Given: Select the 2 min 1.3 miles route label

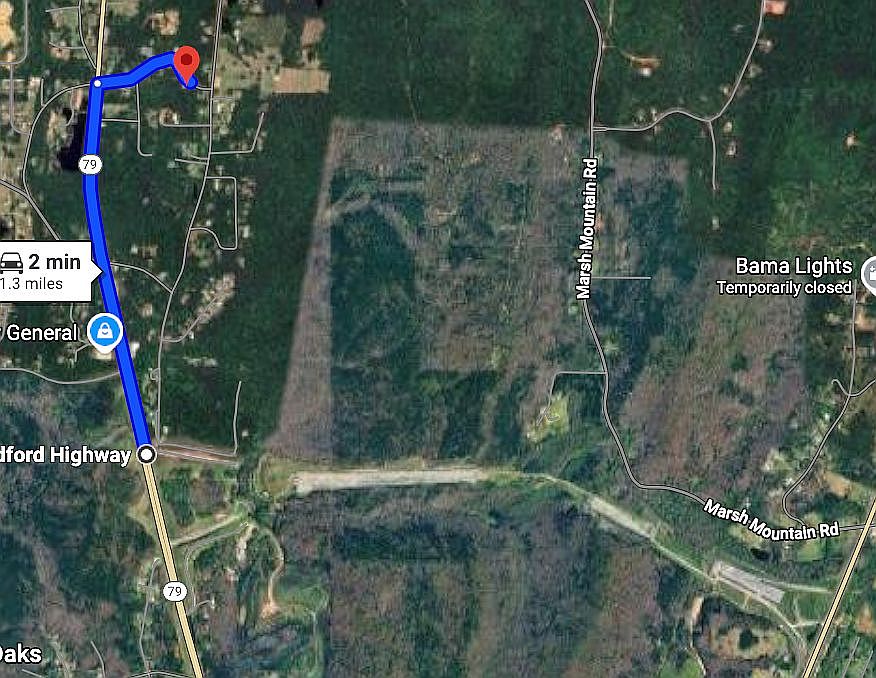Looking at the screenshot, I should (x=45, y=272).
